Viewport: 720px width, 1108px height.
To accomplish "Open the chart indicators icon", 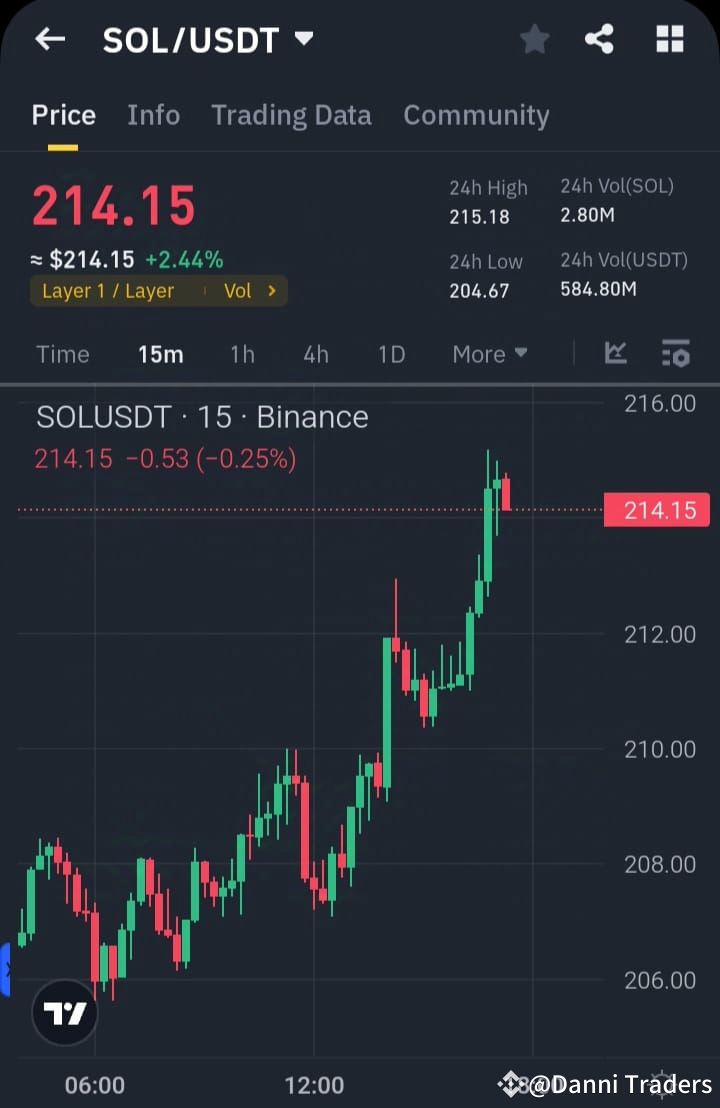I will 616,353.
